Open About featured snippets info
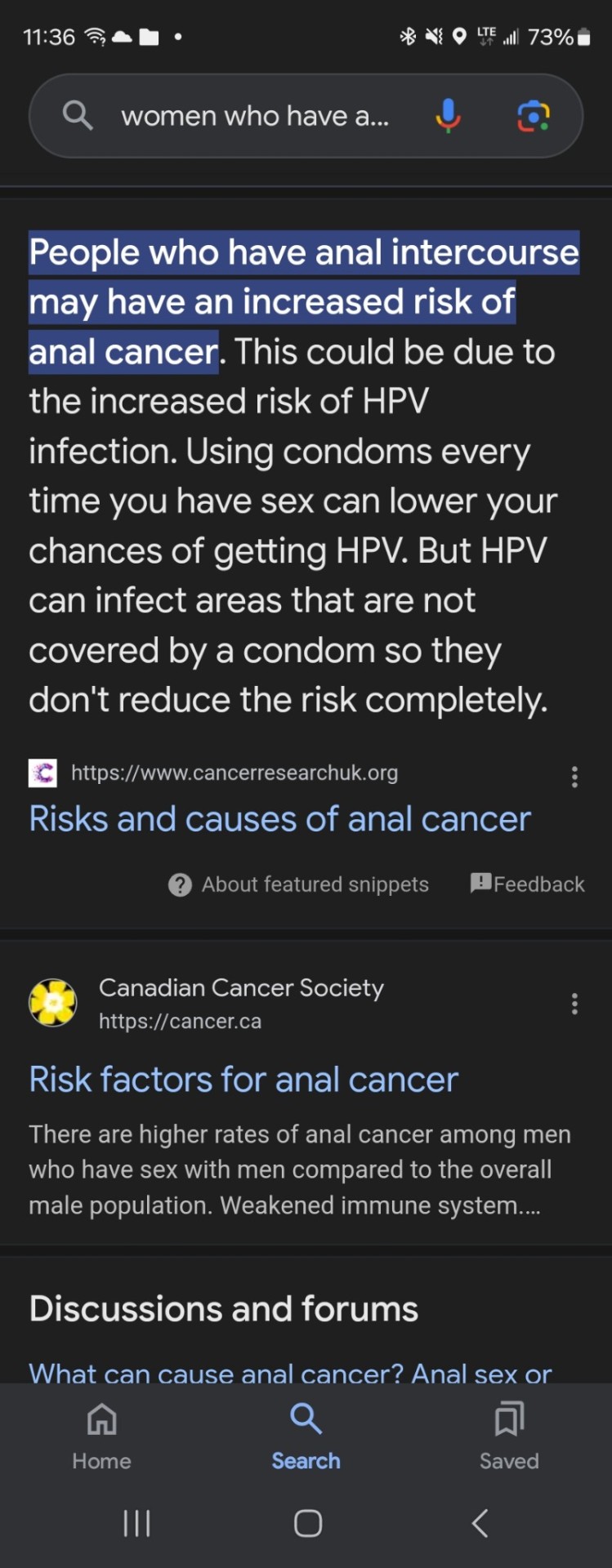This screenshot has width=612, height=1568. (298, 884)
